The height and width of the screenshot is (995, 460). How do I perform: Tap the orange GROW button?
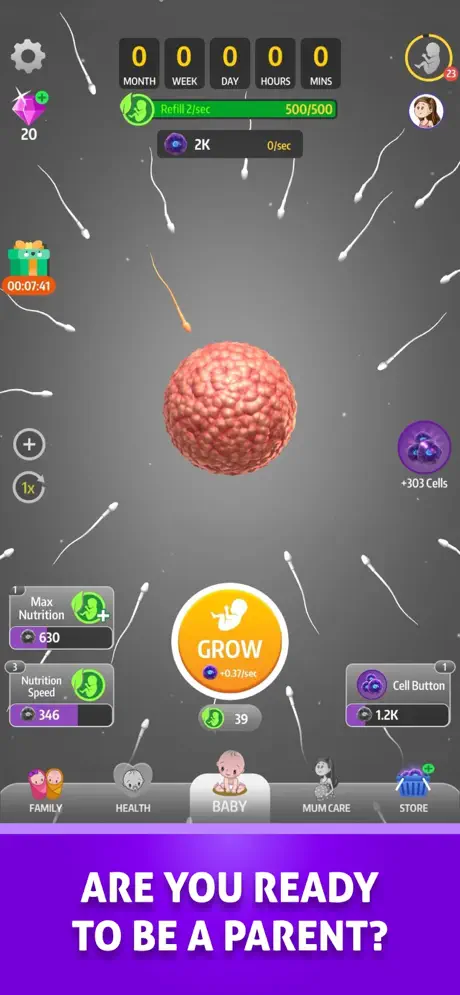pos(230,642)
